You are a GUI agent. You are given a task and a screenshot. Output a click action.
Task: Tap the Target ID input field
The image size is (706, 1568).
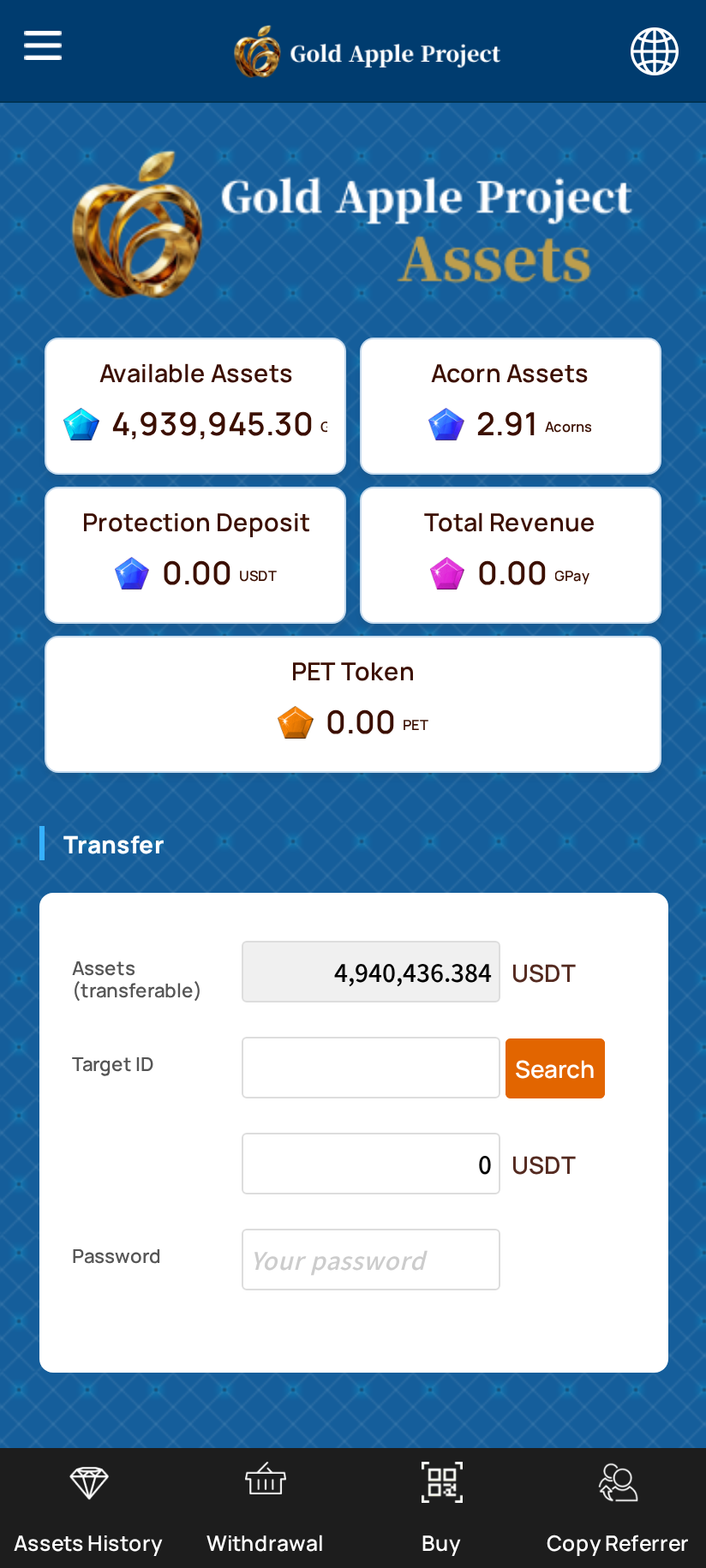pyautogui.click(x=370, y=1068)
